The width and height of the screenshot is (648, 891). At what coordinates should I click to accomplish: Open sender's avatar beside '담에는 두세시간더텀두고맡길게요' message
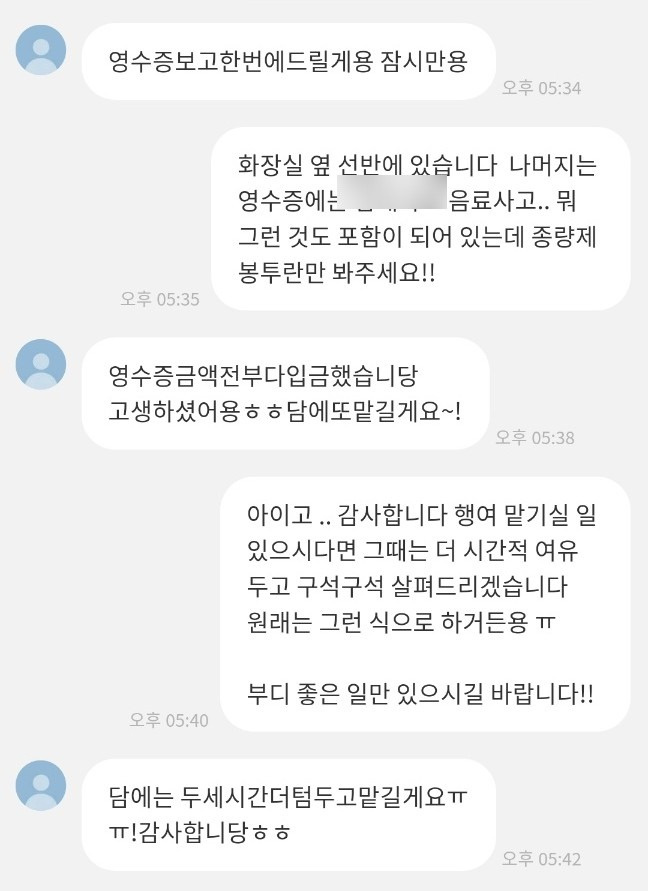coord(41,785)
